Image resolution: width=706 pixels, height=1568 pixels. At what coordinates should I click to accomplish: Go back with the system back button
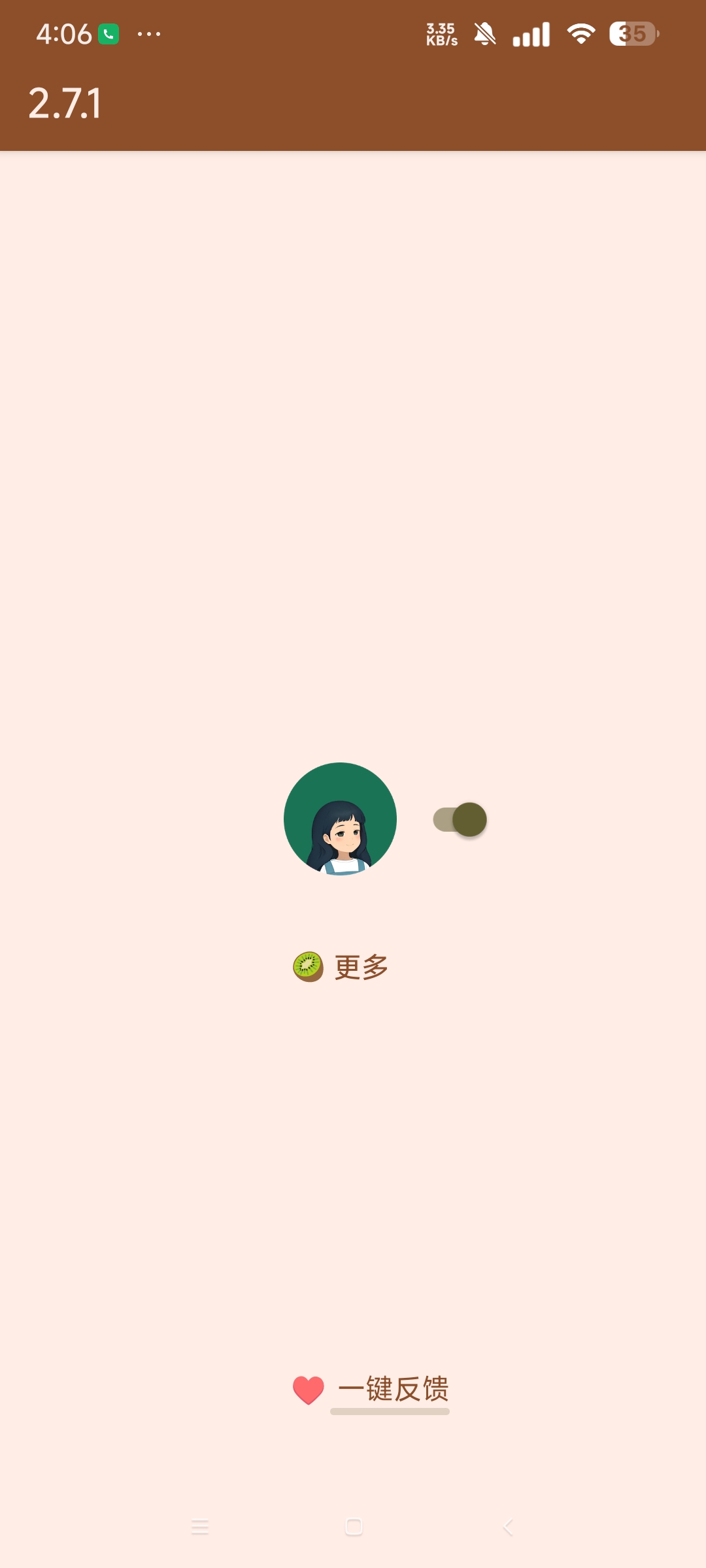tap(508, 1527)
